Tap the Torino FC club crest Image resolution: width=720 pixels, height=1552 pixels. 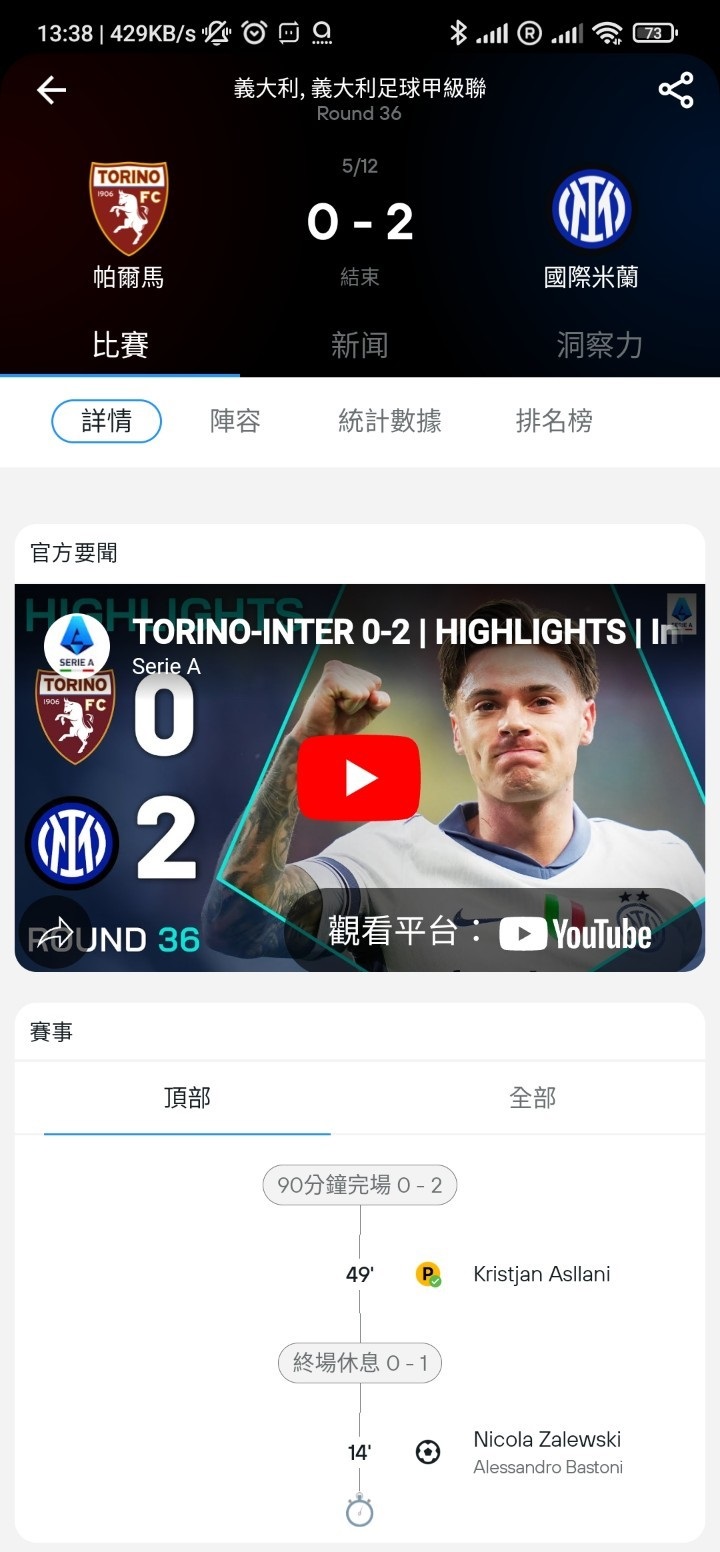pyautogui.click(x=128, y=207)
